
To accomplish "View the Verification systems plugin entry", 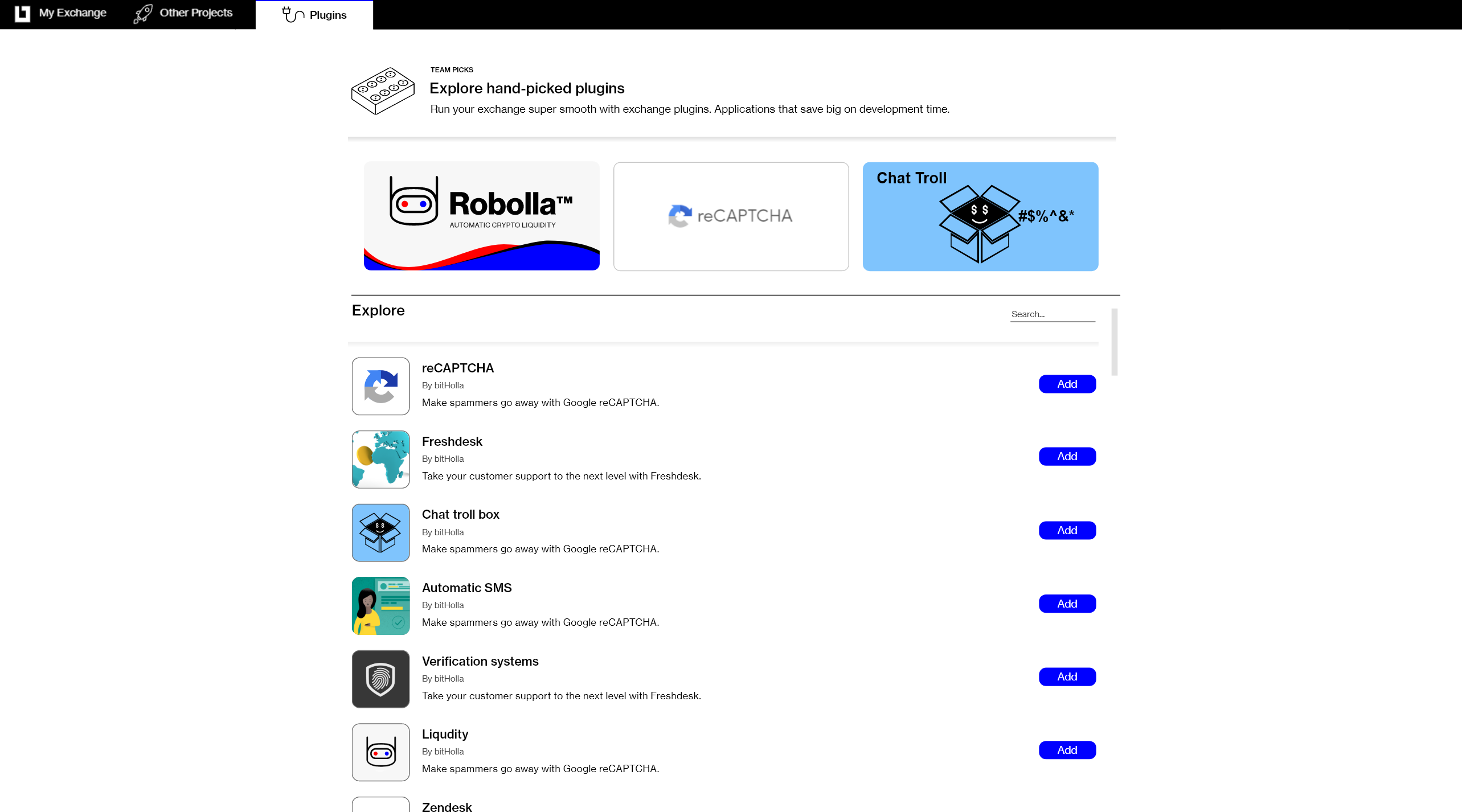I will pos(480,661).
